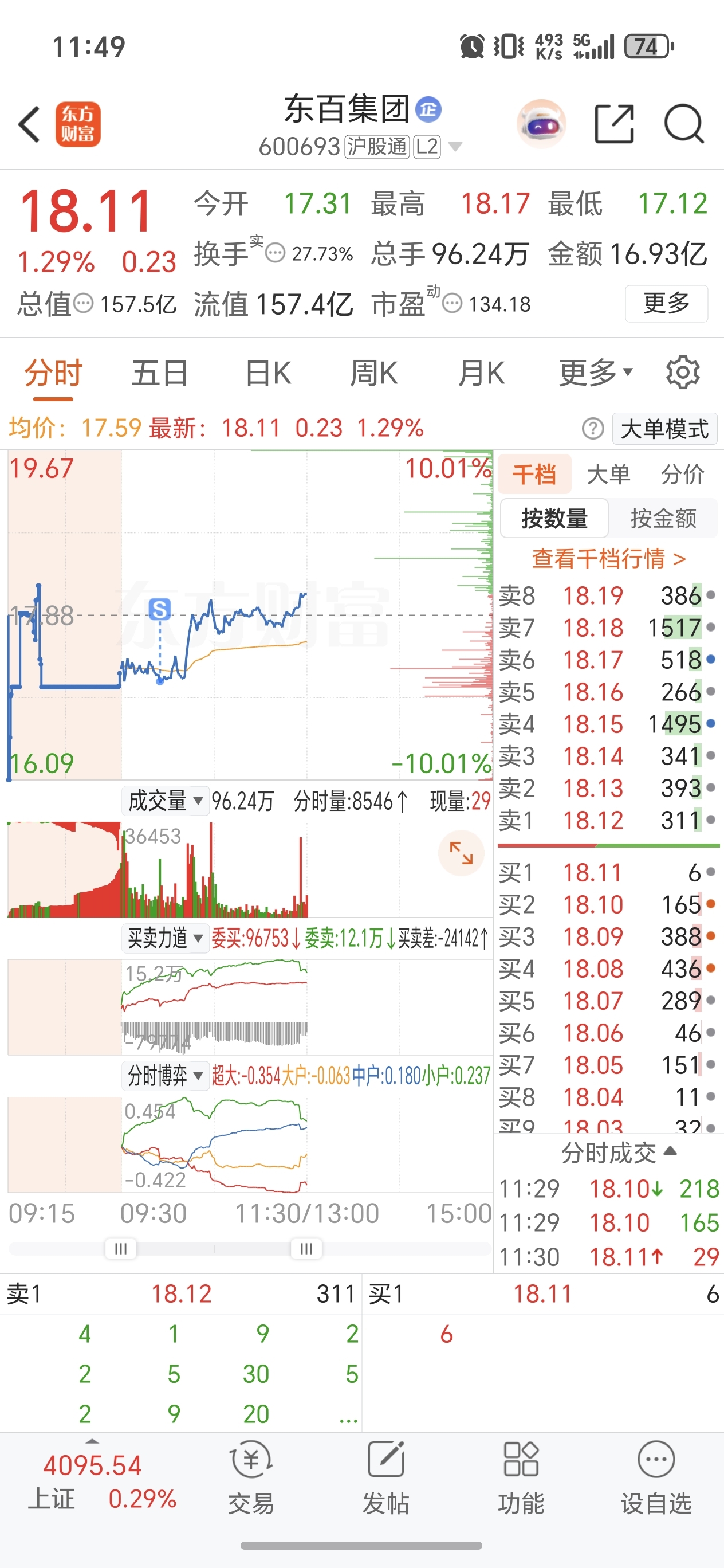Open the search magnifier icon

[x=683, y=124]
